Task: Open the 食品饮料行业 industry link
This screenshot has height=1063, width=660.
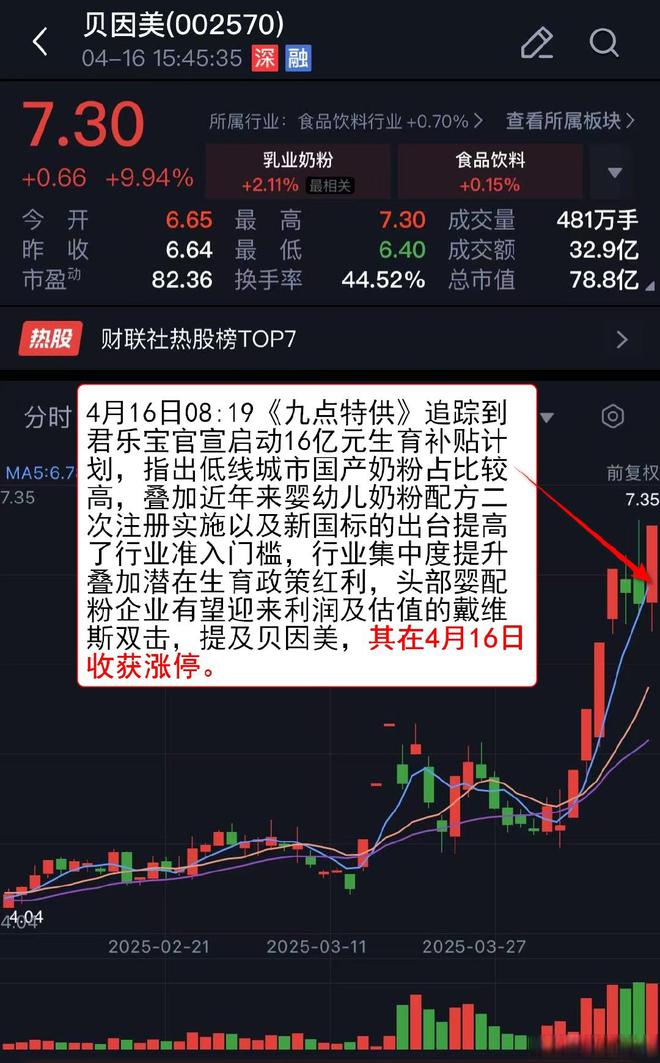Action: pos(390,121)
